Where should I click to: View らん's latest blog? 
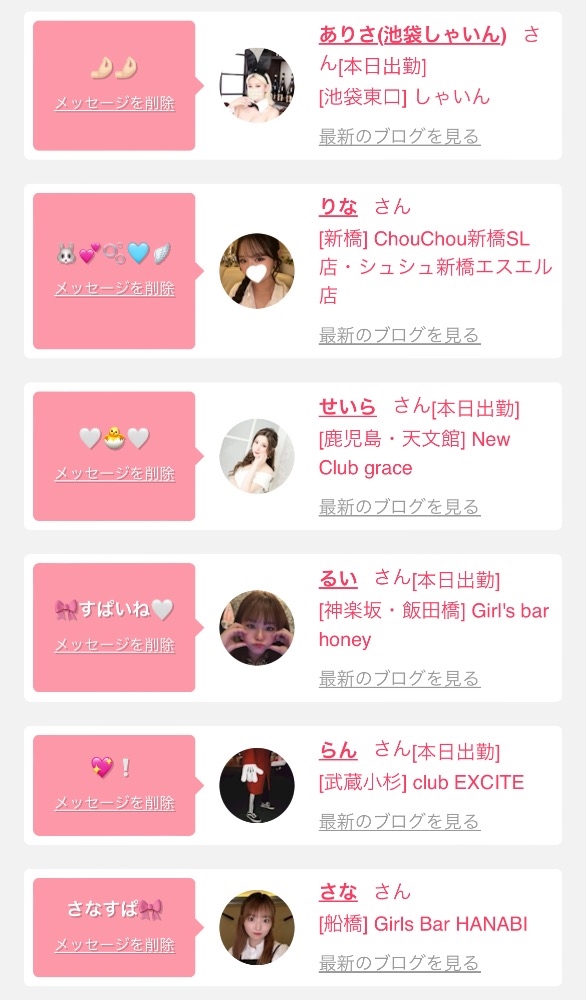[x=399, y=821]
